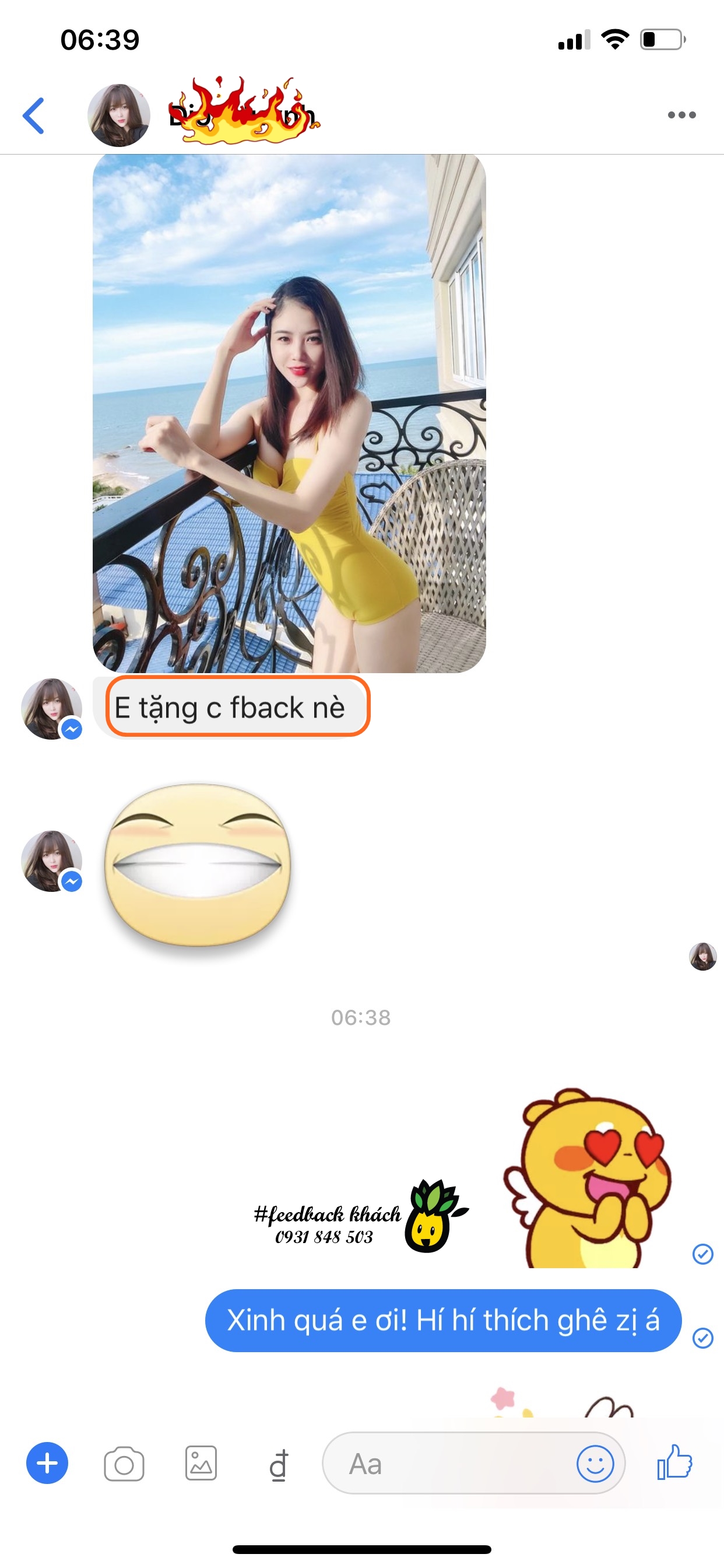724x1568 pixels.
Task: Open more actions with the plus button
Action: point(47,1462)
